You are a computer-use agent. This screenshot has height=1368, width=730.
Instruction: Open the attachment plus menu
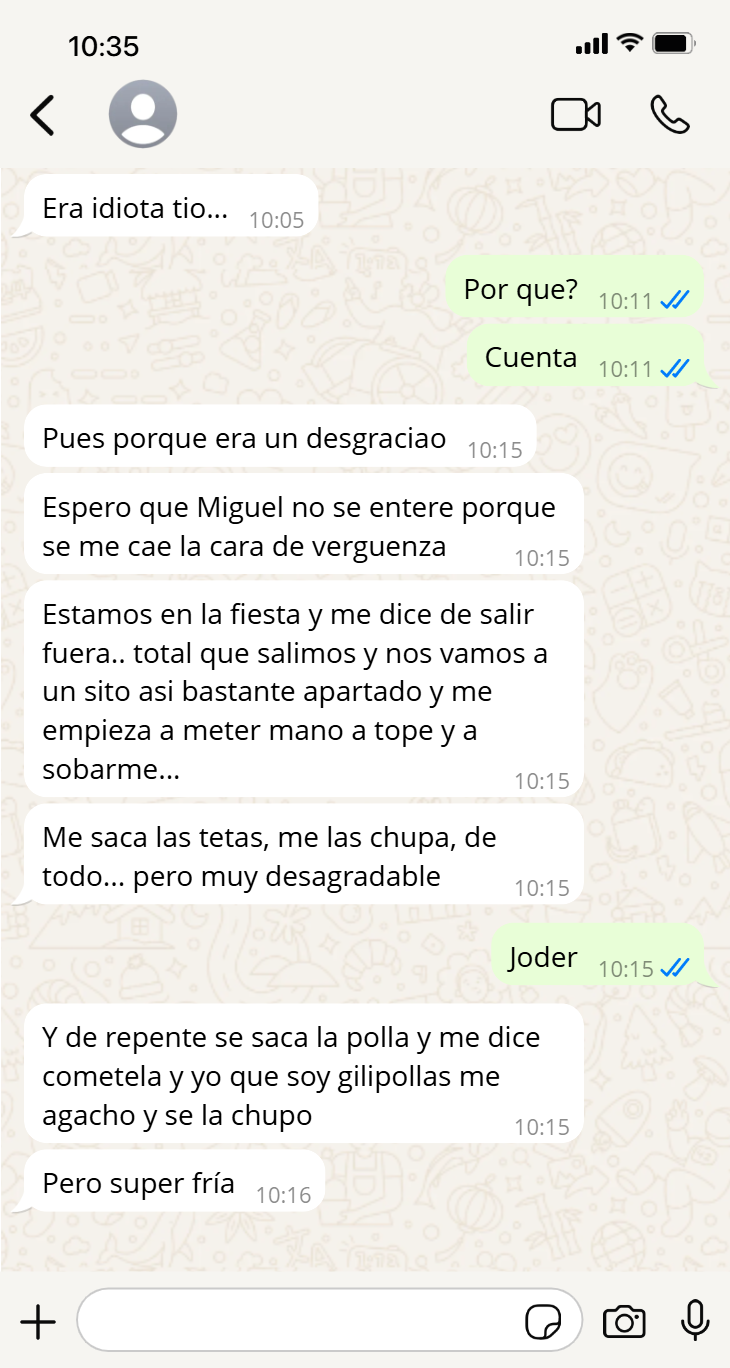coord(38,1322)
